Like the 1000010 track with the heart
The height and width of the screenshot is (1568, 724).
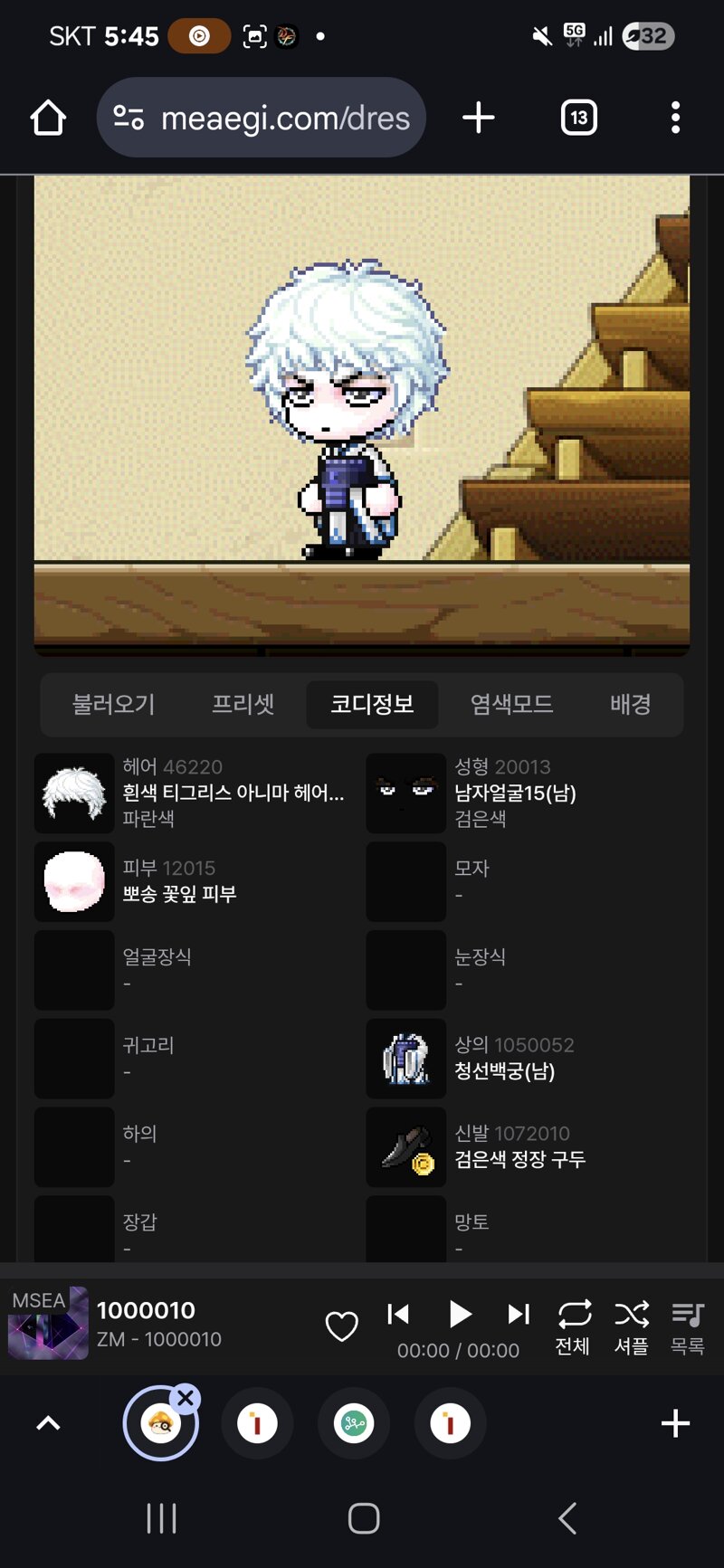click(342, 1326)
